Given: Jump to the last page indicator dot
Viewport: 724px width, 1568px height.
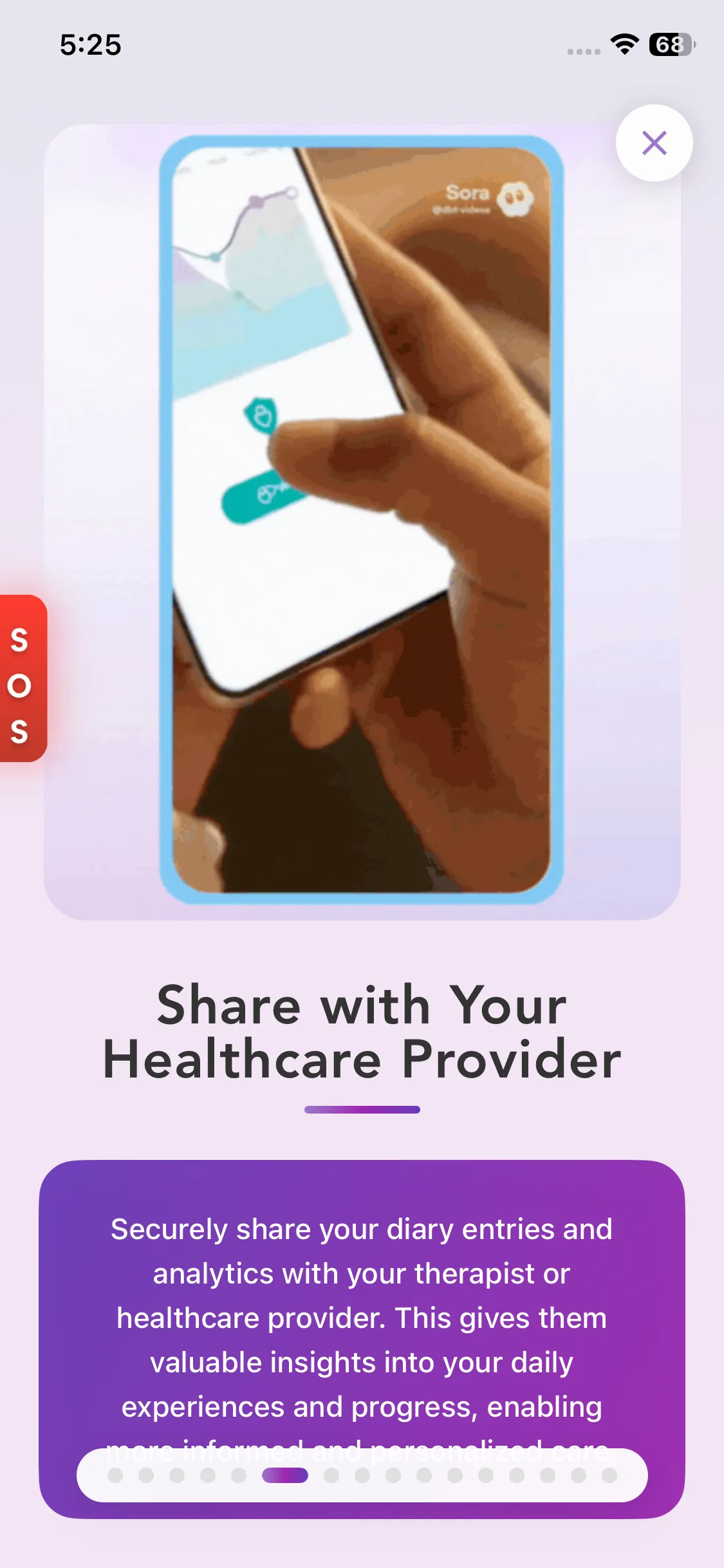Looking at the screenshot, I should 609,1475.
